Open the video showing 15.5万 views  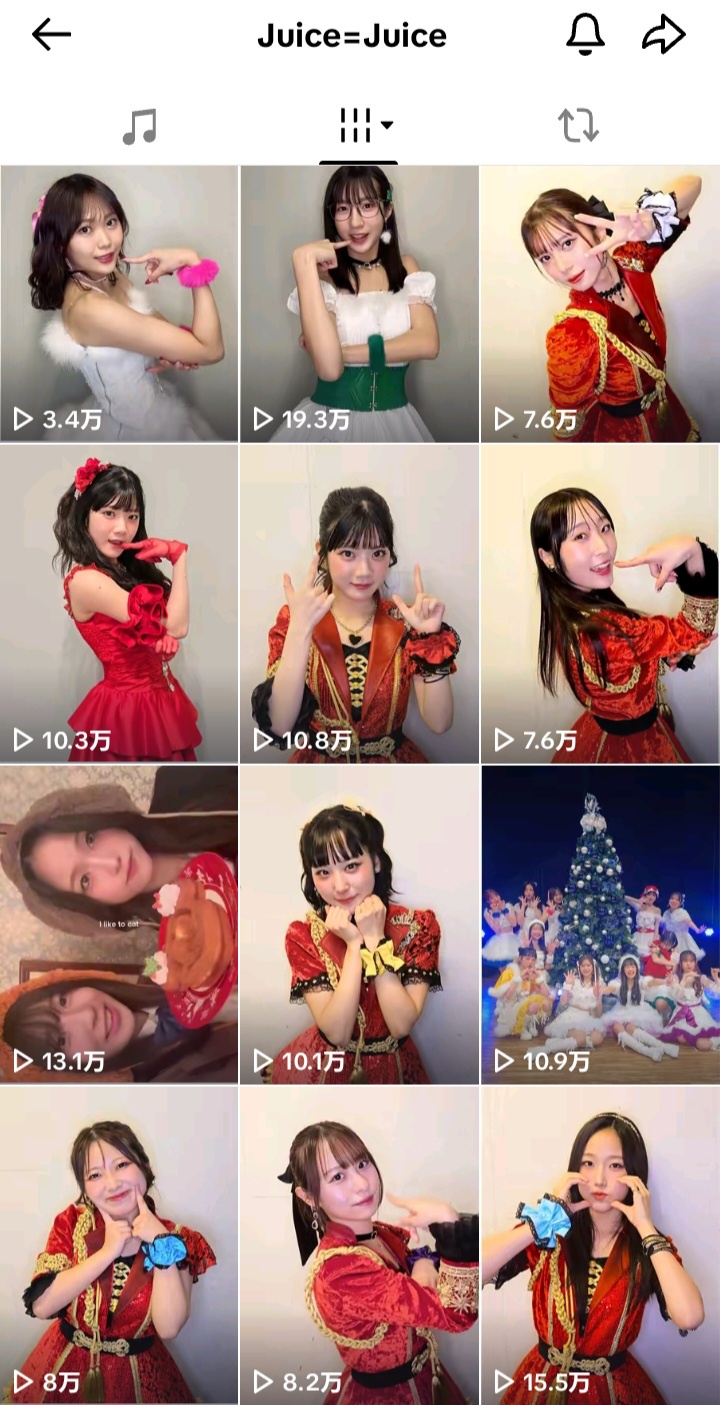(600, 1244)
